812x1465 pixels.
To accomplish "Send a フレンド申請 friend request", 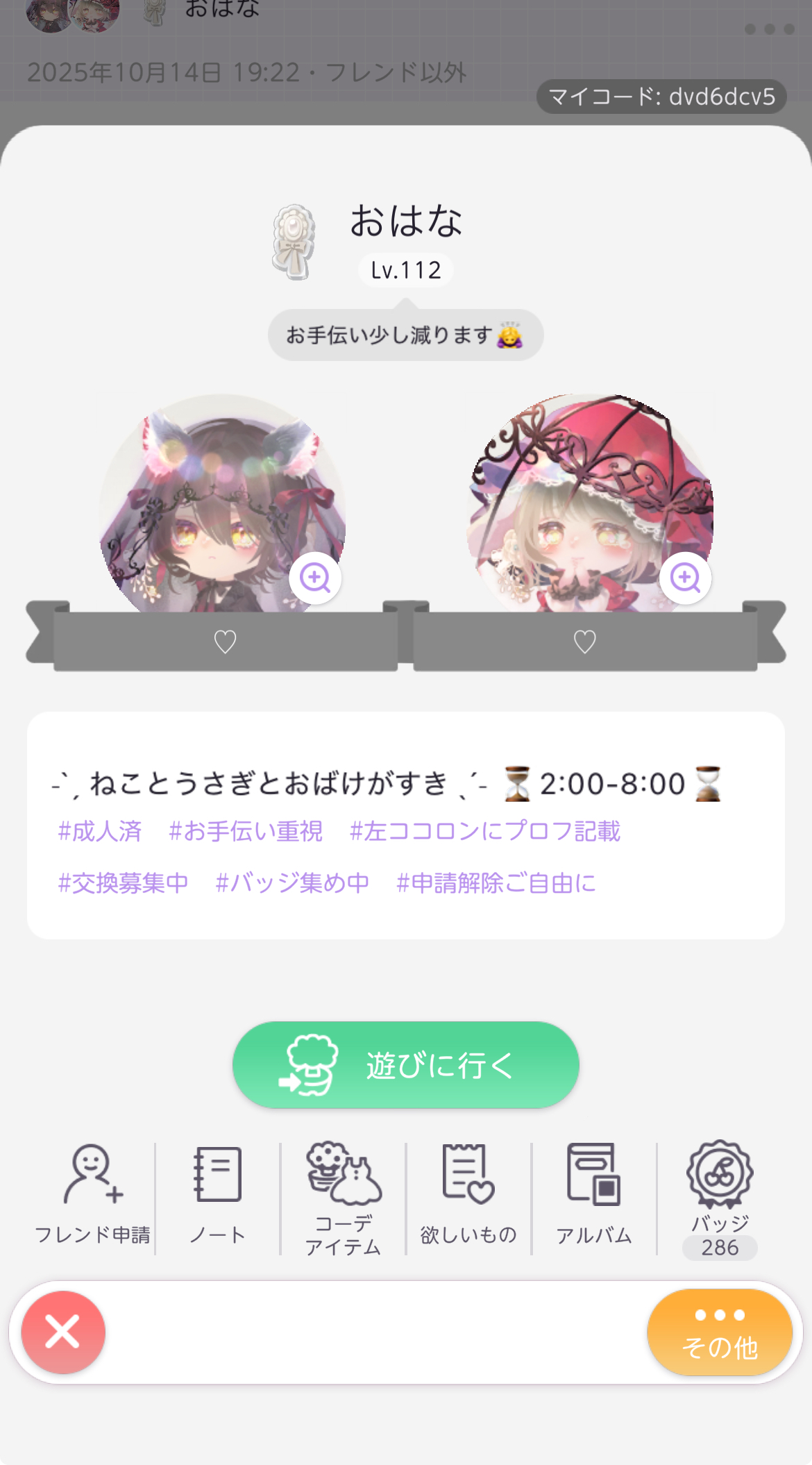I will click(92, 1196).
